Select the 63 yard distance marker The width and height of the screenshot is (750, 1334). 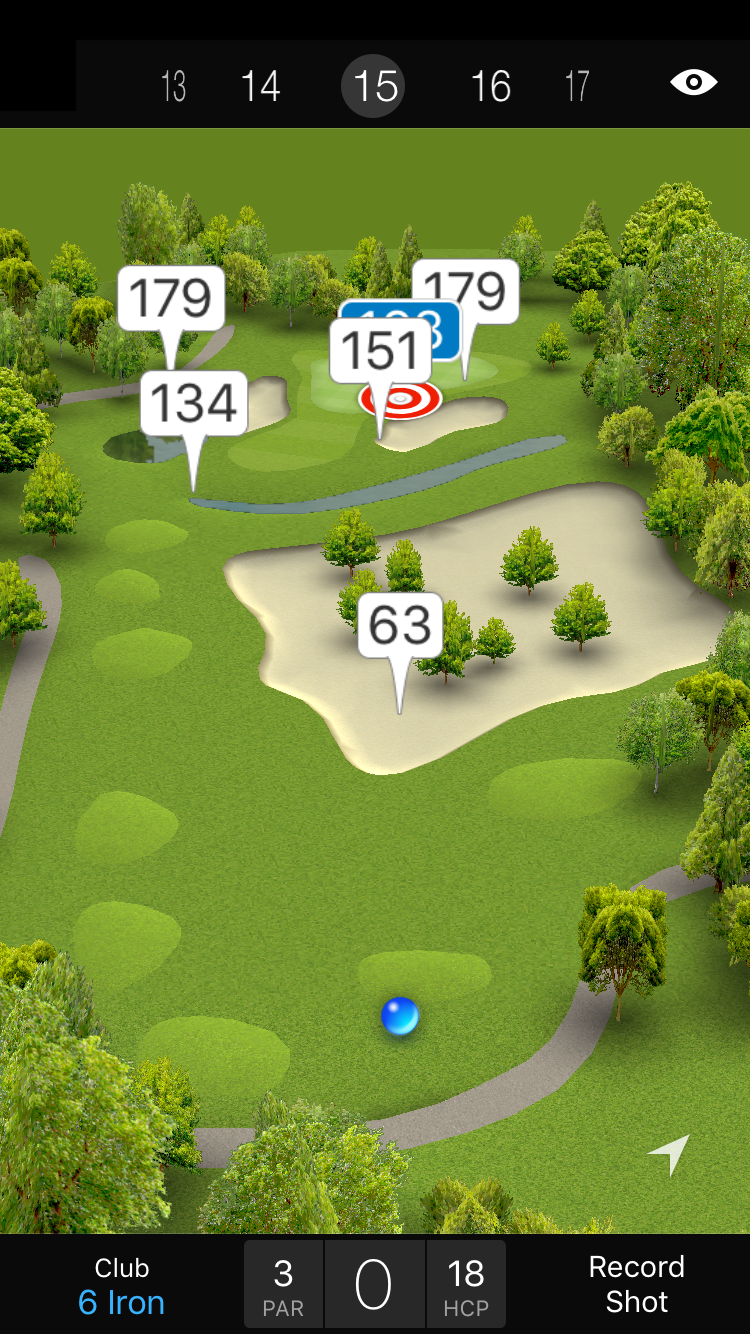400,626
